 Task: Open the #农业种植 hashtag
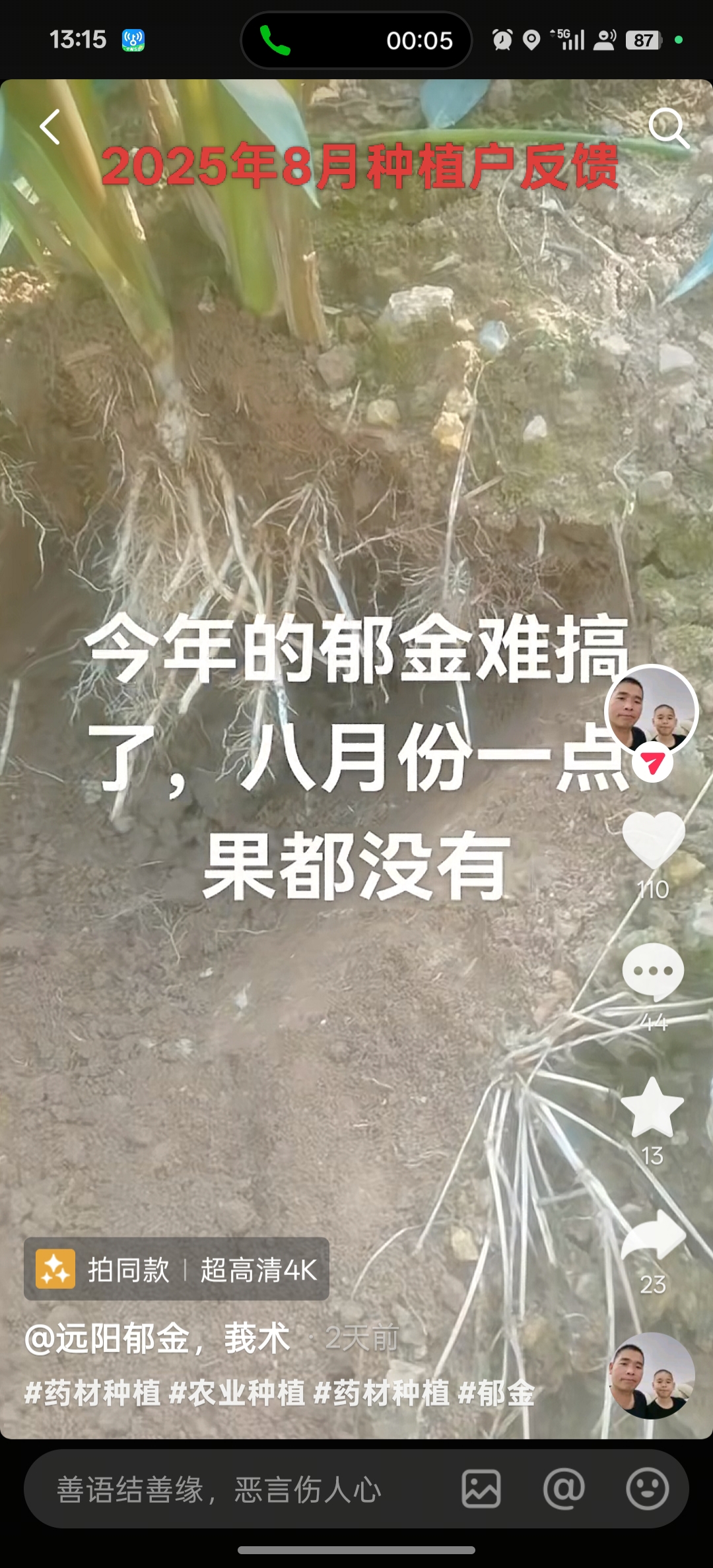tap(237, 1393)
